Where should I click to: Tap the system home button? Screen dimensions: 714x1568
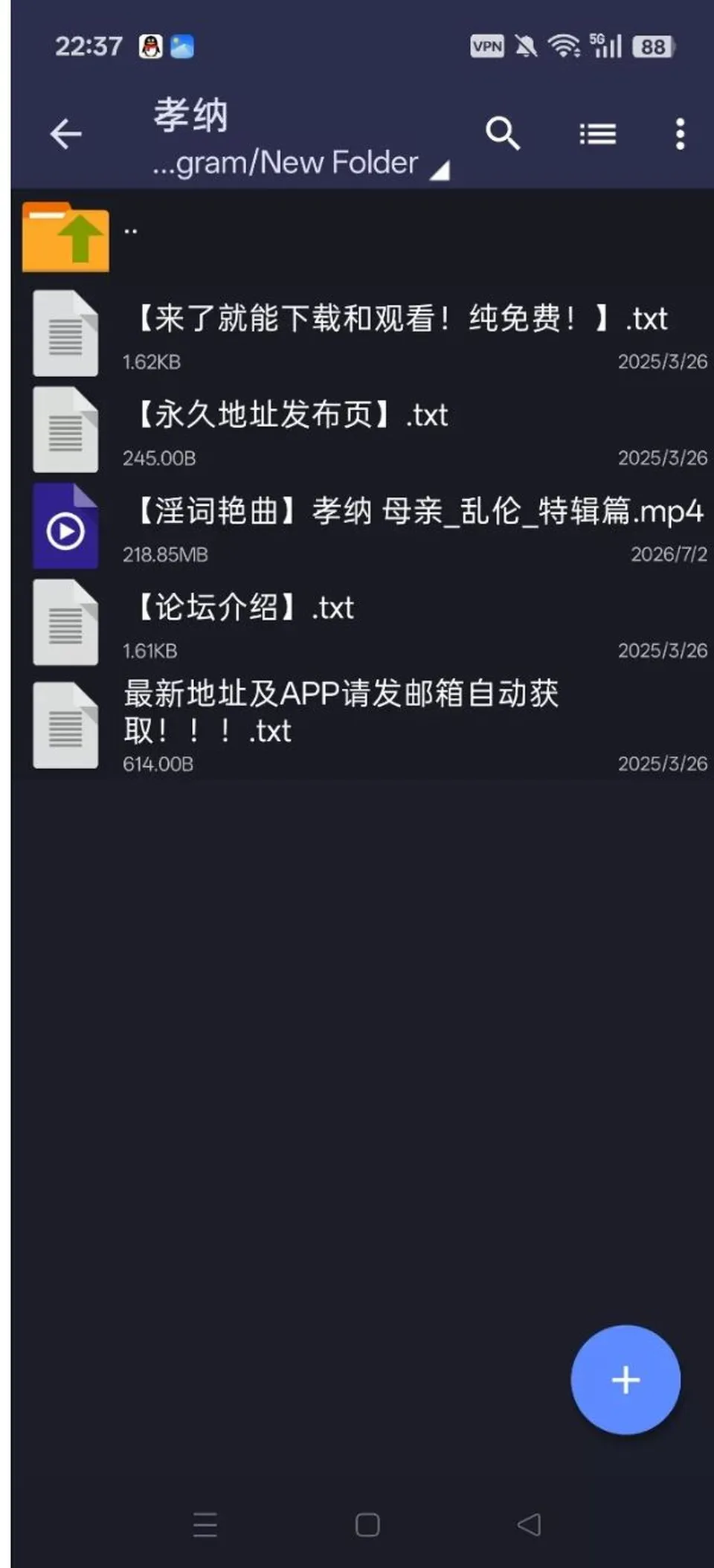(x=367, y=1525)
